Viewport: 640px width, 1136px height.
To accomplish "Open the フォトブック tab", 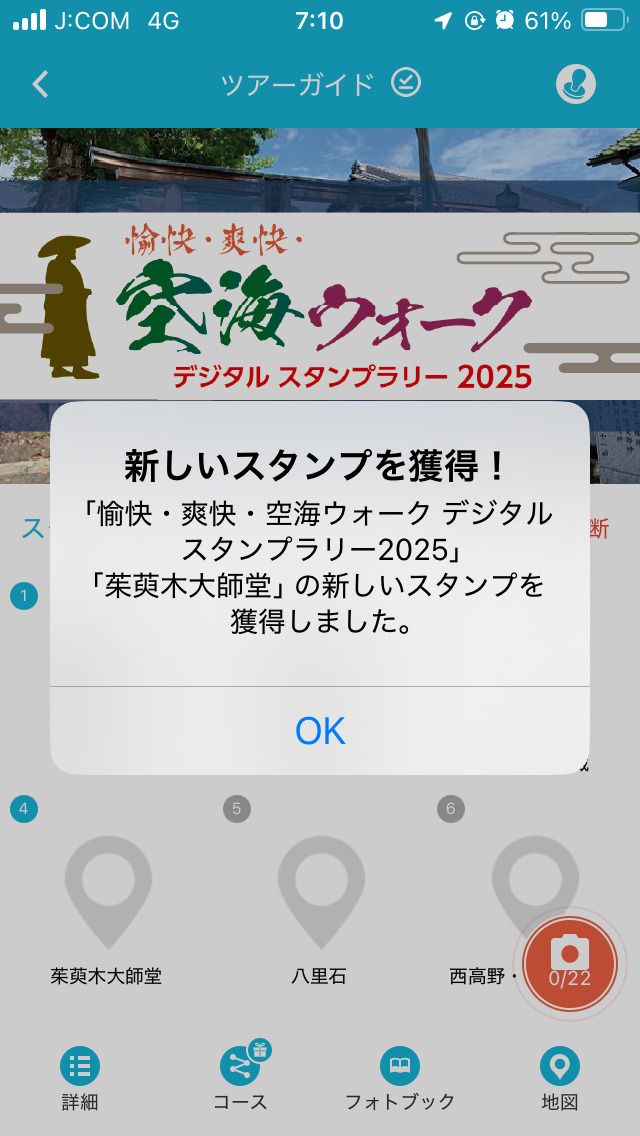I will tap(400, 1078).
